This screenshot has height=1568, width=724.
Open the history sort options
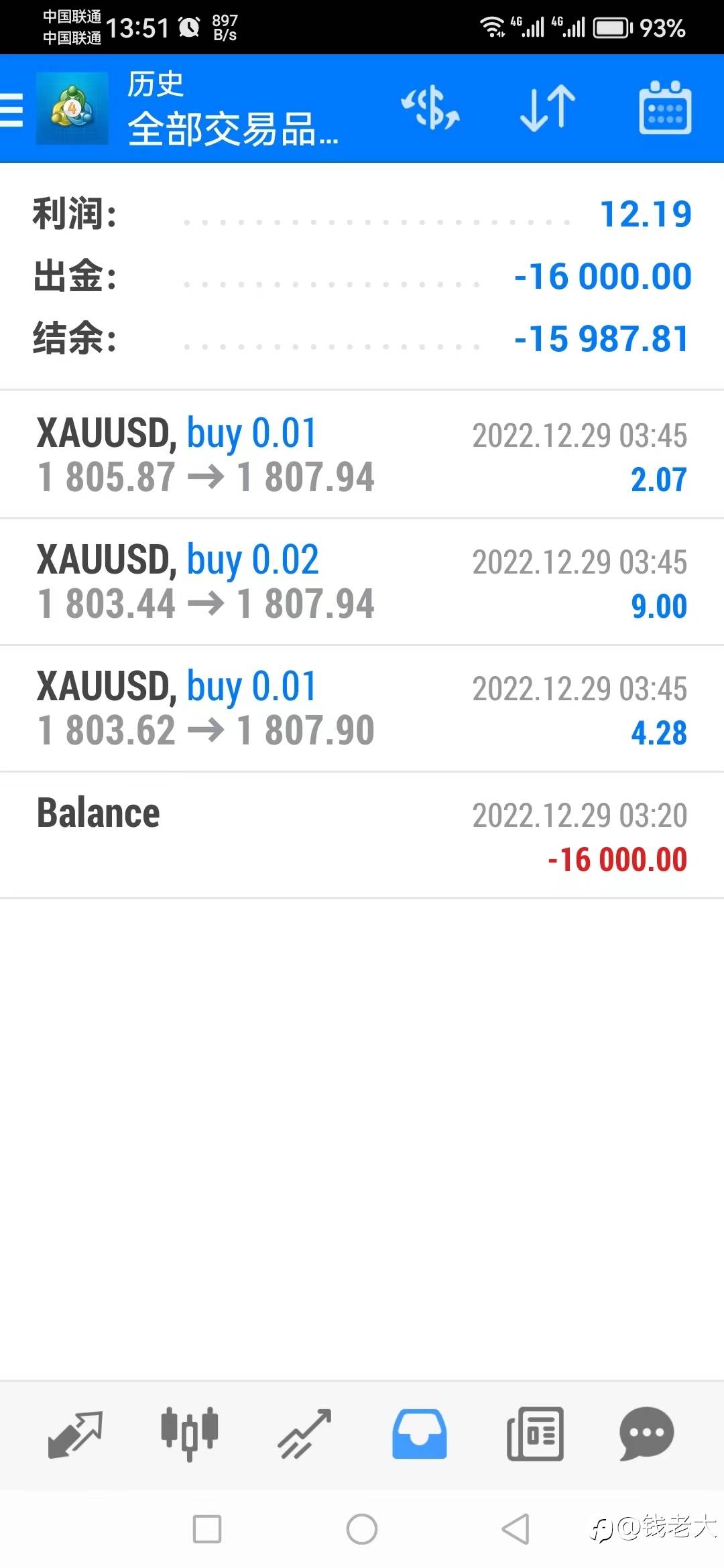[548, 108]
